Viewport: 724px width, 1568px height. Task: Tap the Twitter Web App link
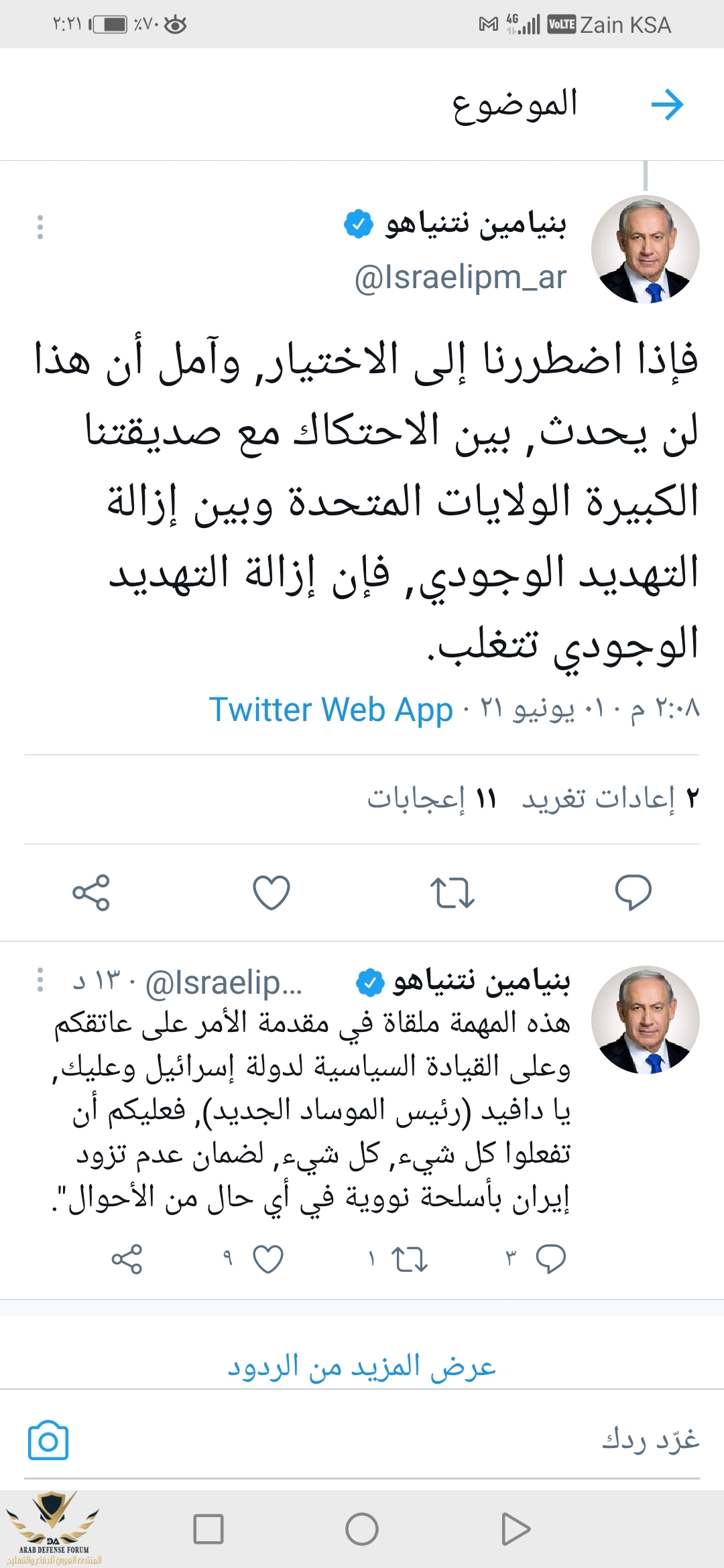click(331, 709)
